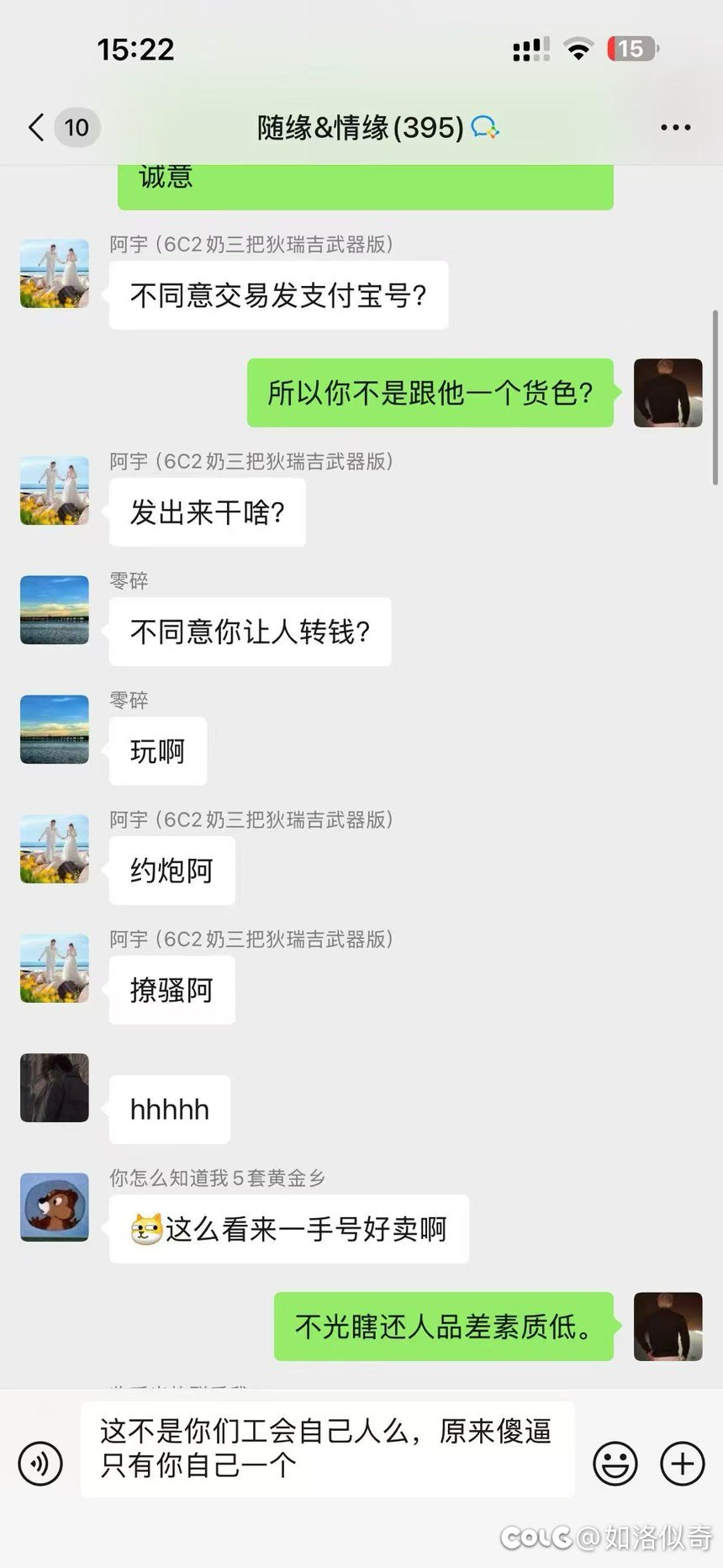Open the avatar beside the hhhhh message

[x=55, y=1088]
